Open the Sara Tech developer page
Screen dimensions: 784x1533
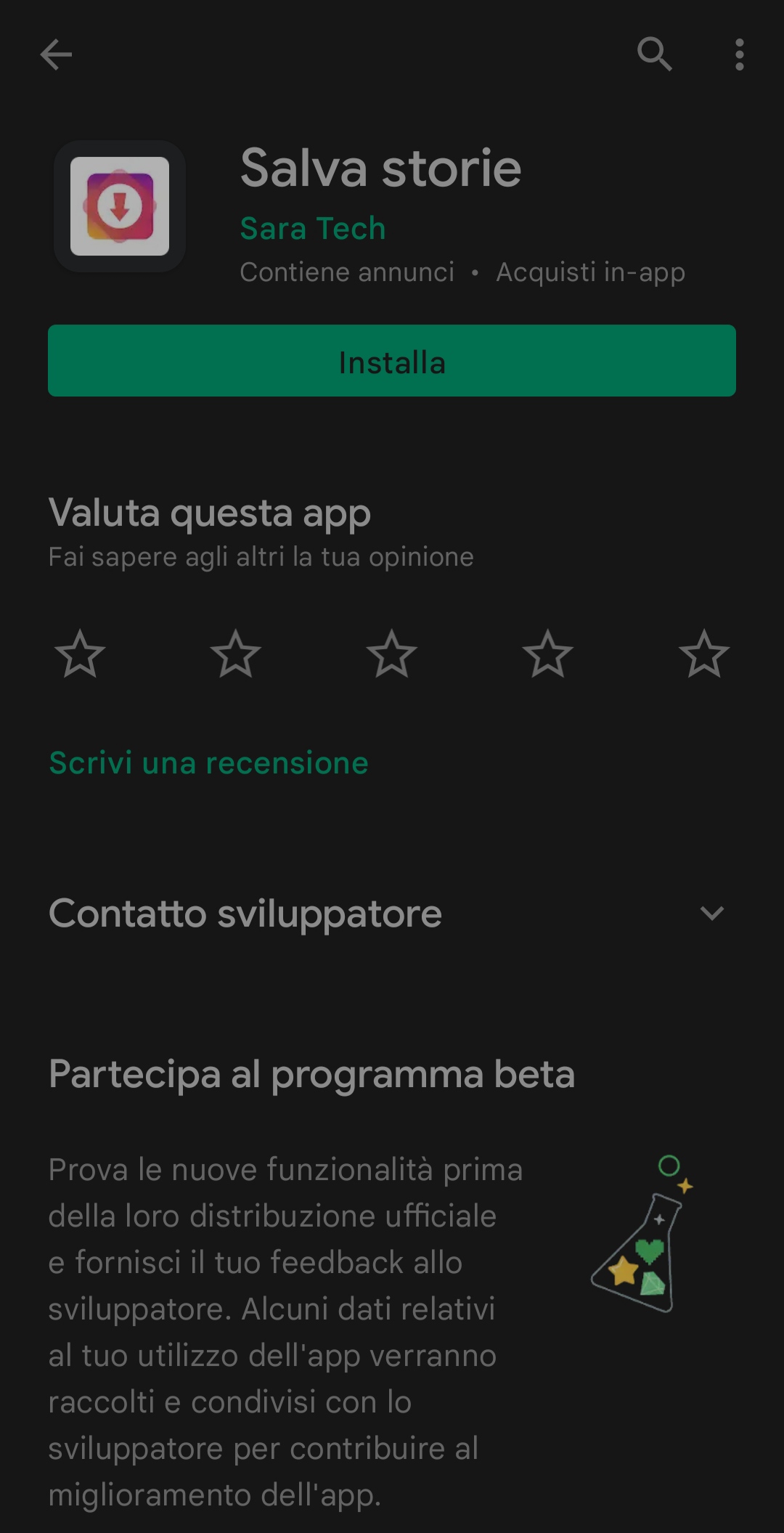pos(312,227)
